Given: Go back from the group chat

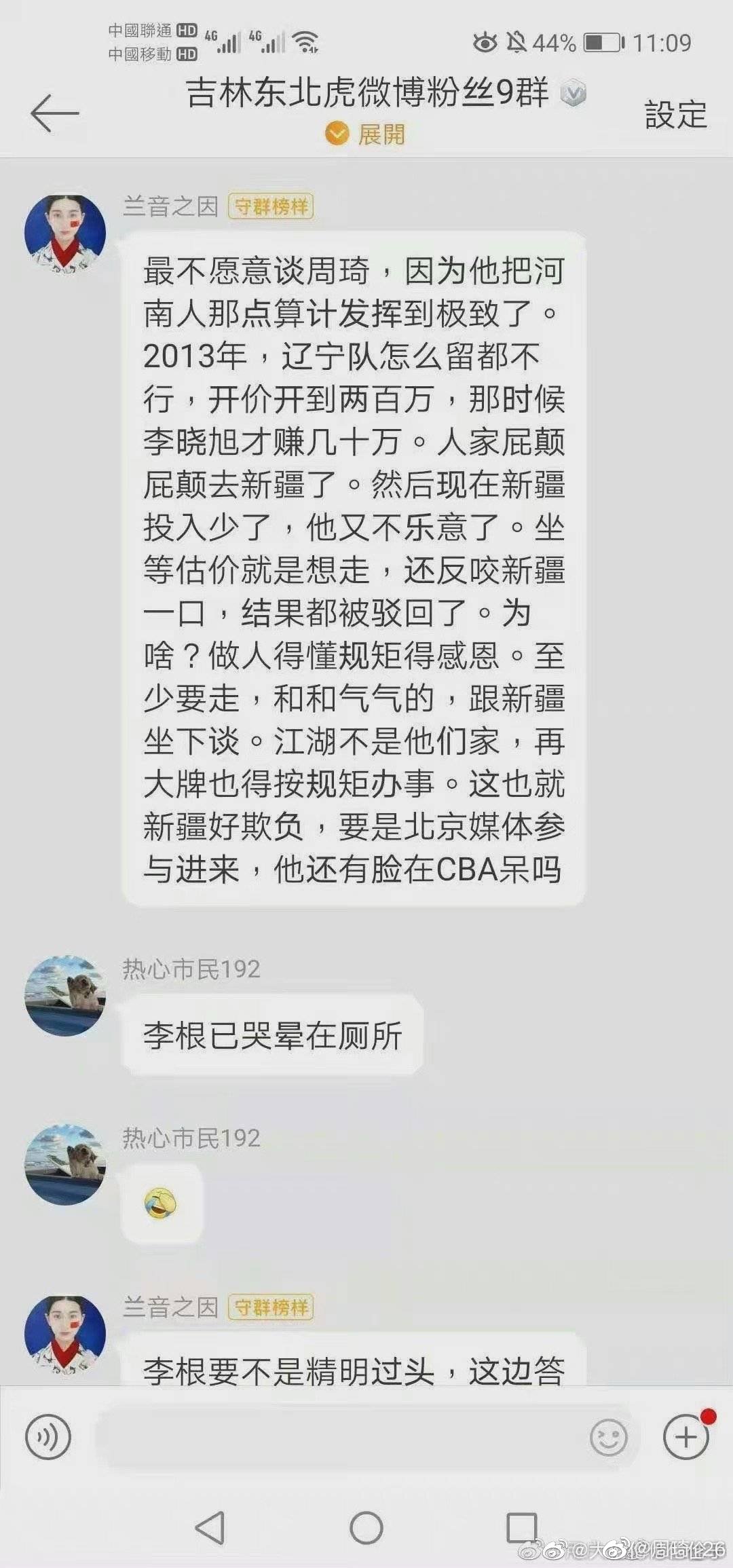Looking at the screenshot, I should coord(55,113).
